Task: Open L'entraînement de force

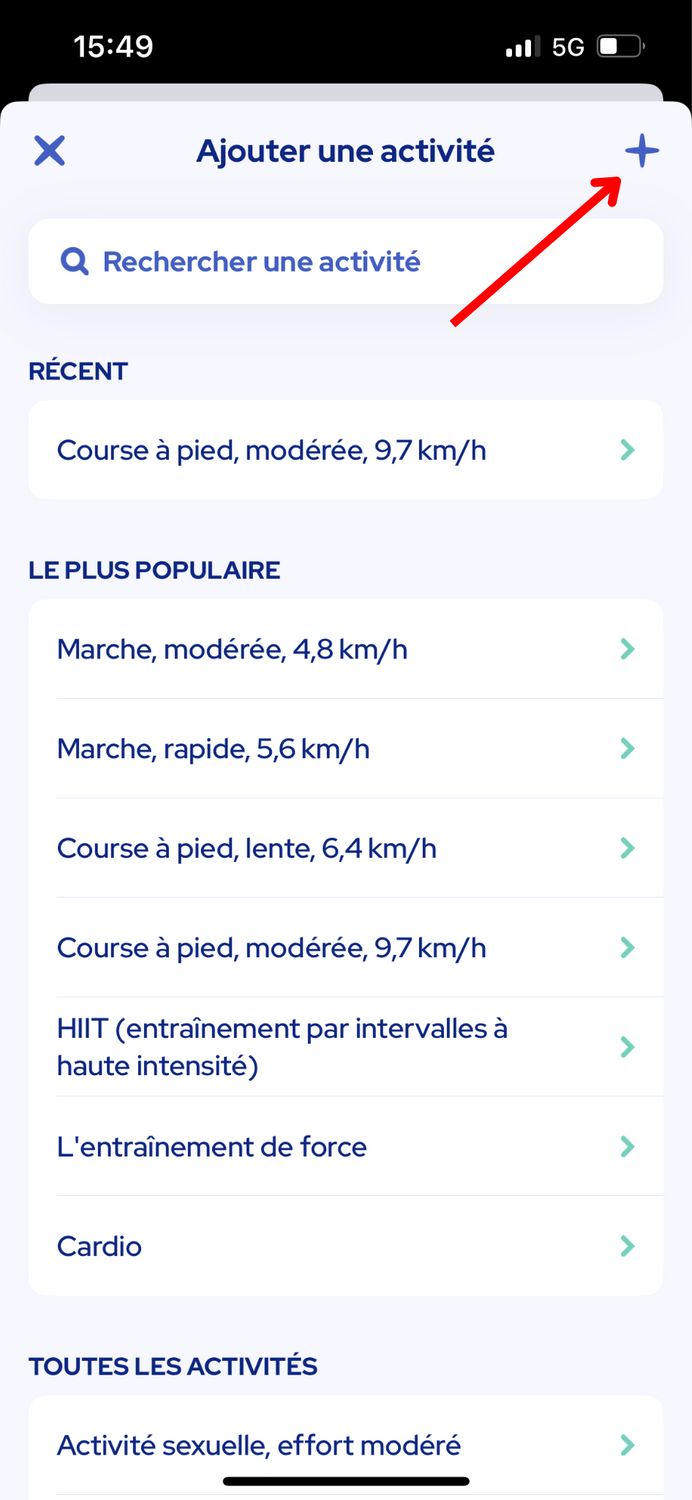Action: (345, 1146)
